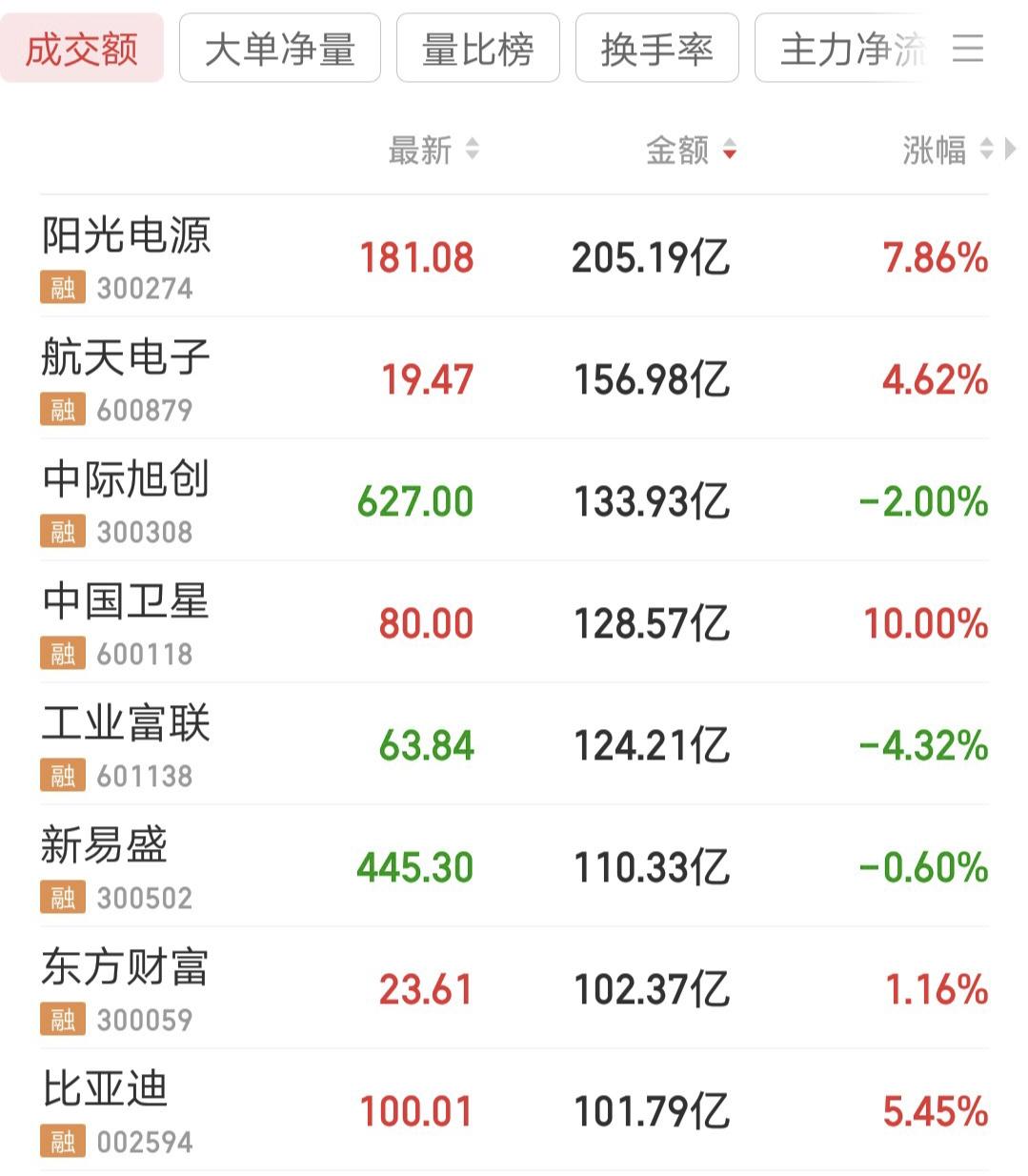The height and width of the screenshot is (1176, 1028).
Task: Tap the 融 badge next to 比亚迪
Action: click(x=61, y=1141)
